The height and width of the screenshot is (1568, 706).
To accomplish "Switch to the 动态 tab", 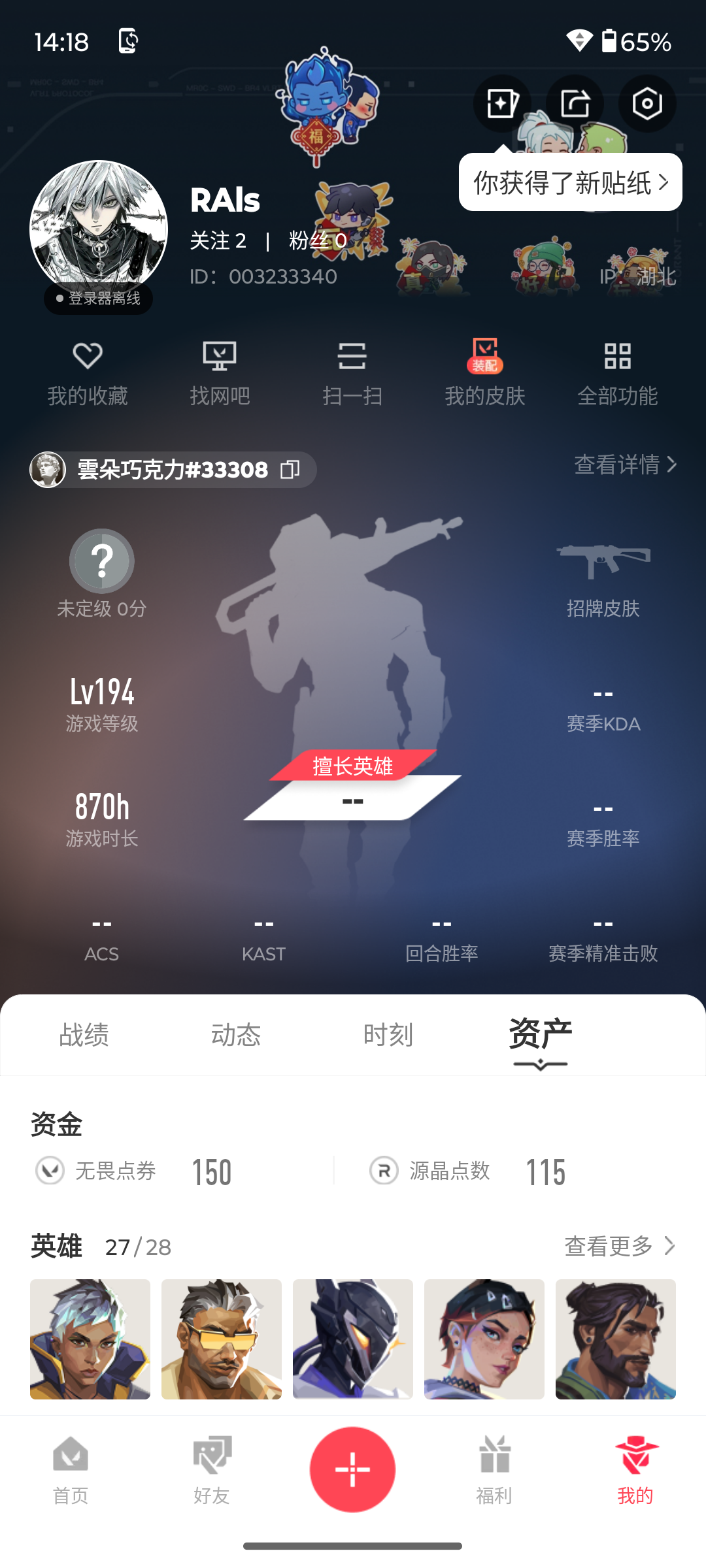I will (236, 1035).
